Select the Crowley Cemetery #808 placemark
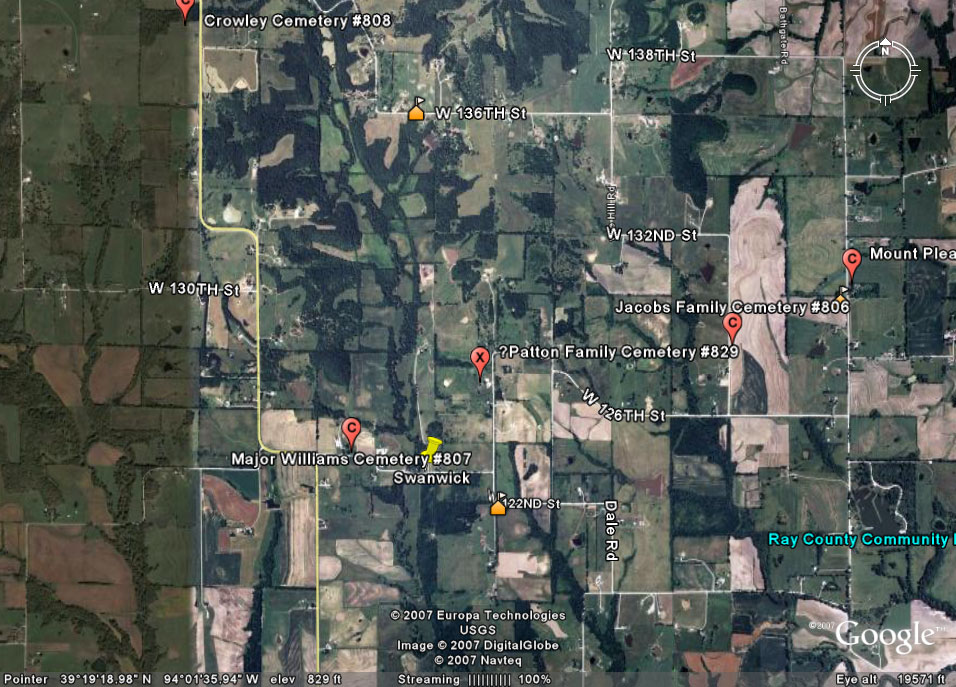 185,6
